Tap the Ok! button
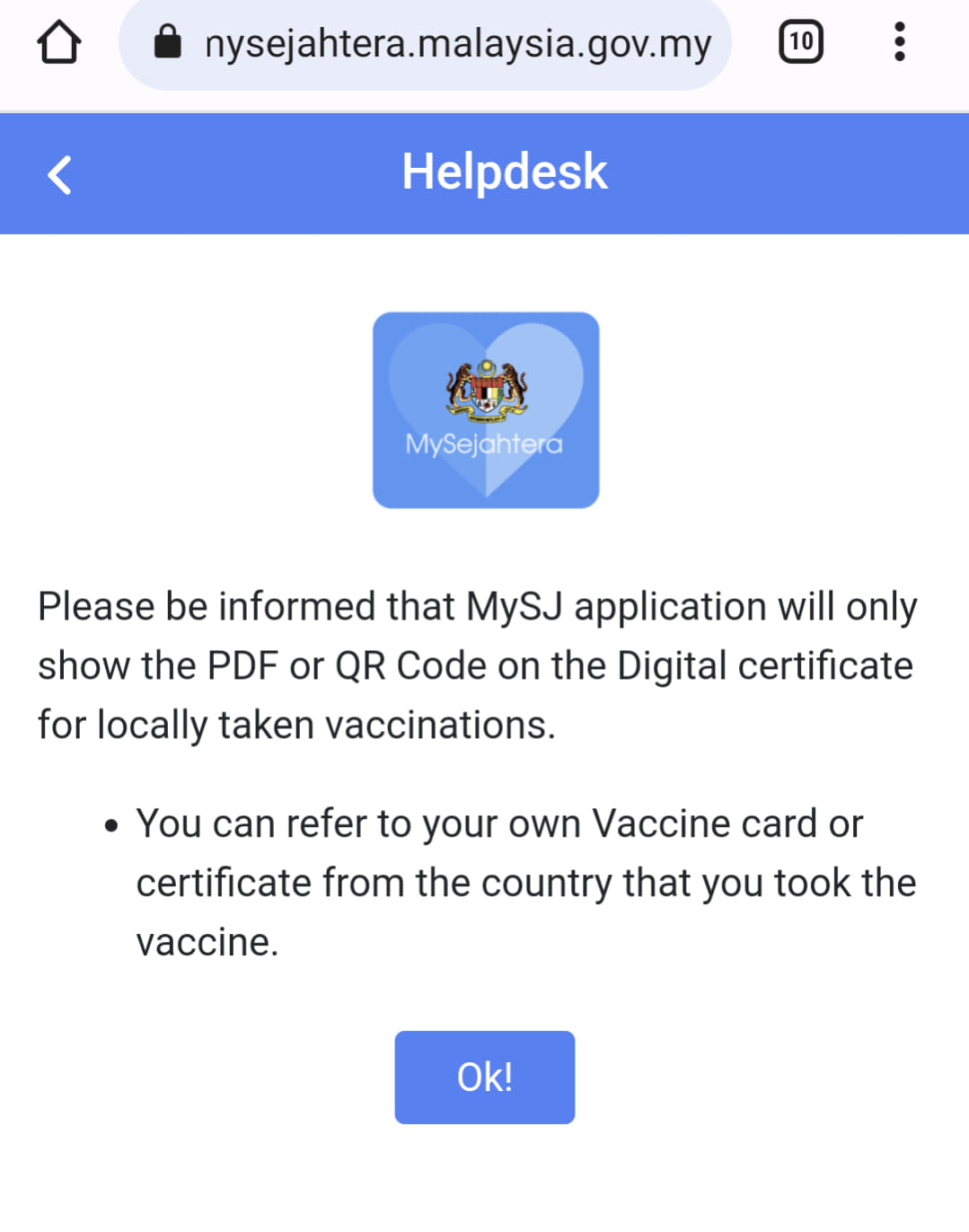This screenshot has width=969, height=1232. click(484, 1077)
